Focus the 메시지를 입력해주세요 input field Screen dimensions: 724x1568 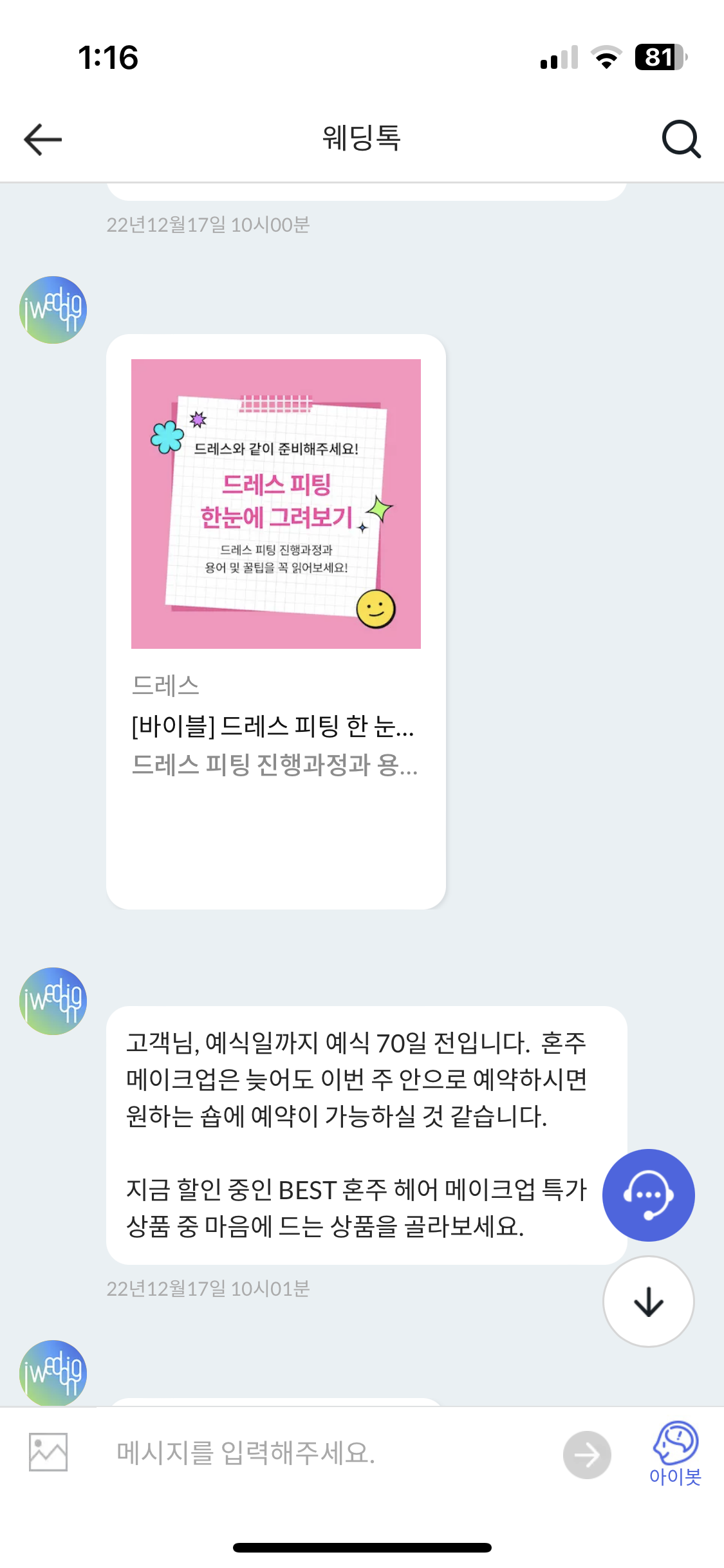(x=322, y=1453)
